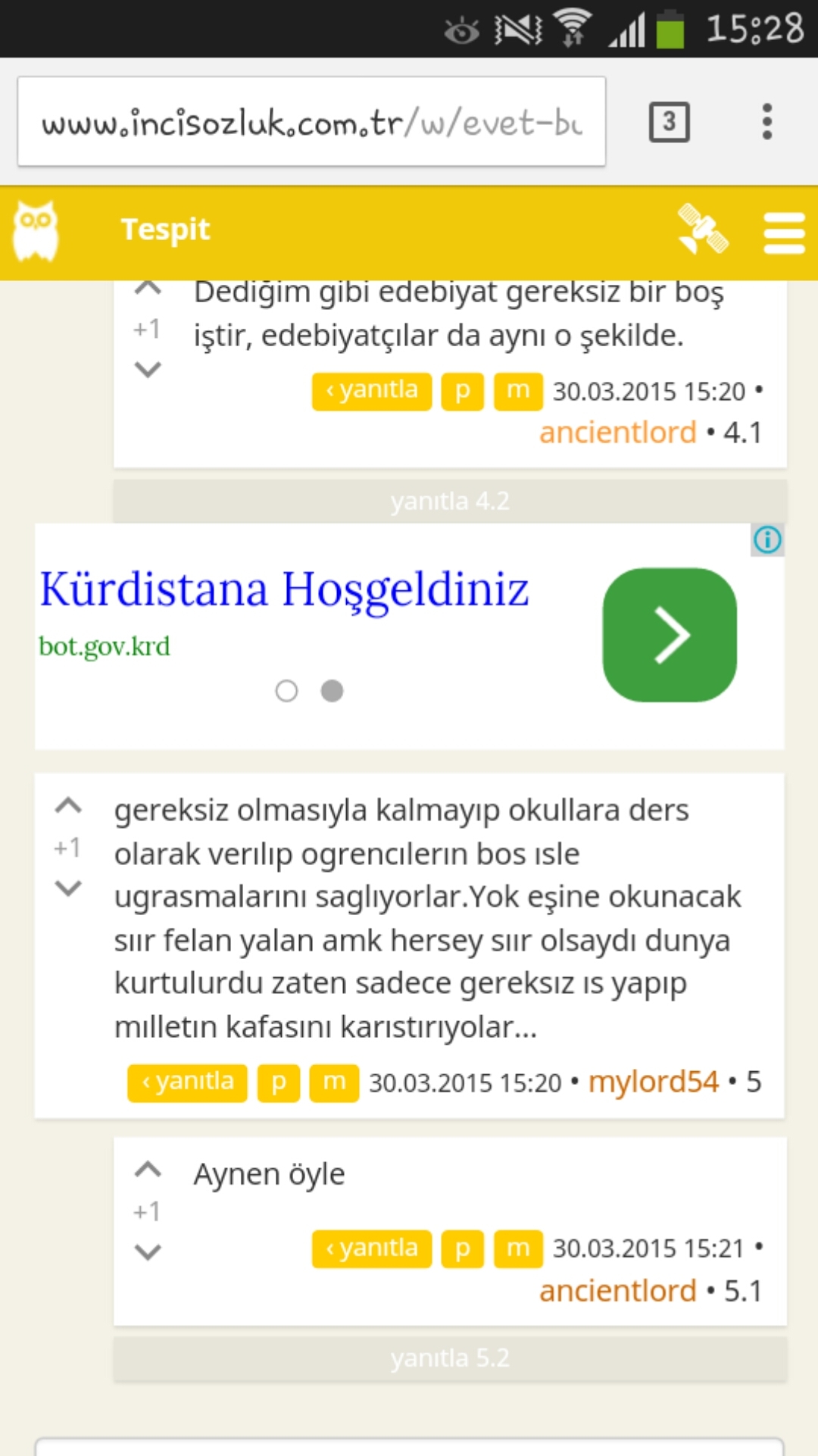Viewport: 818px width, 1456px height.
Task: Reply to mylord54's entry with yanıtla
Action: click(x=187, y=1083)
